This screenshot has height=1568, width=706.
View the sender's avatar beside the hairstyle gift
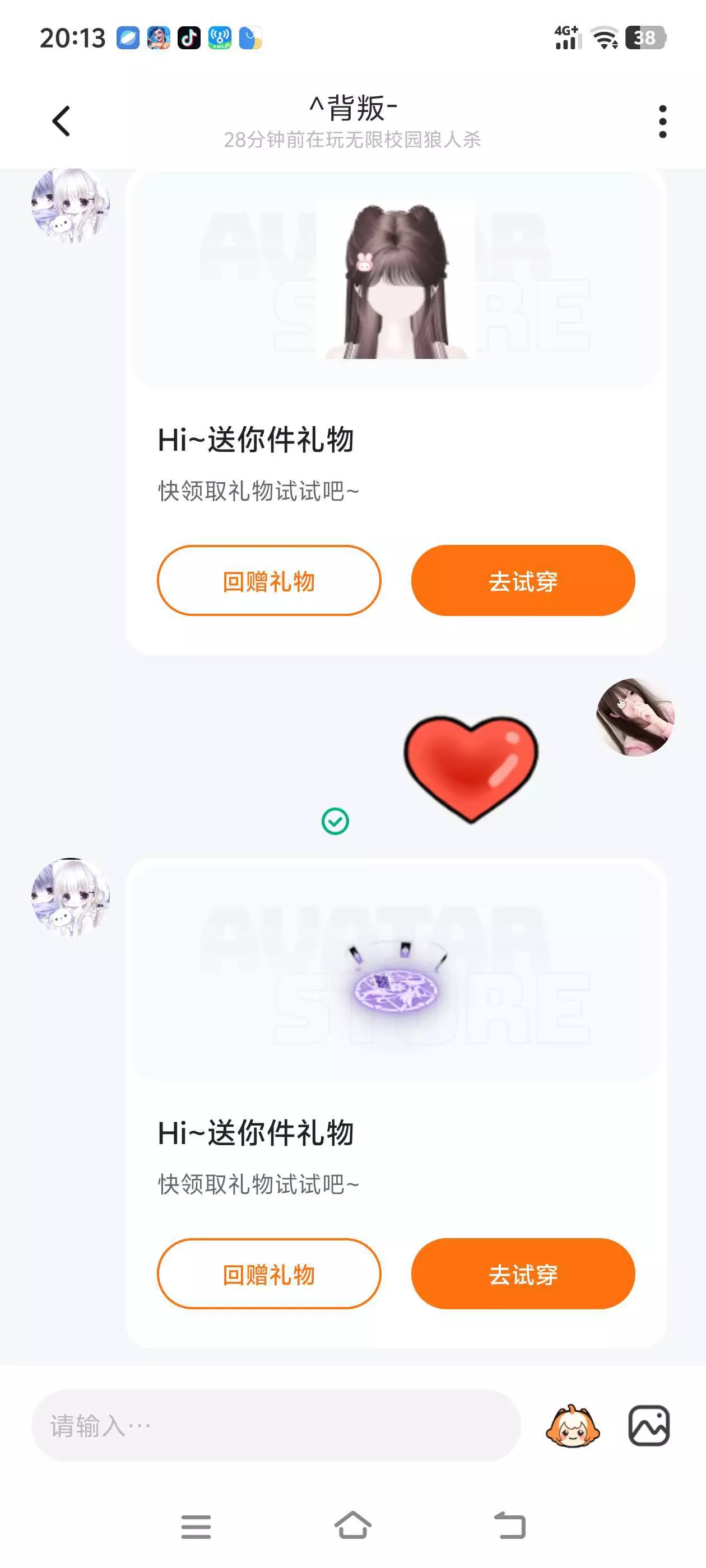71,204
